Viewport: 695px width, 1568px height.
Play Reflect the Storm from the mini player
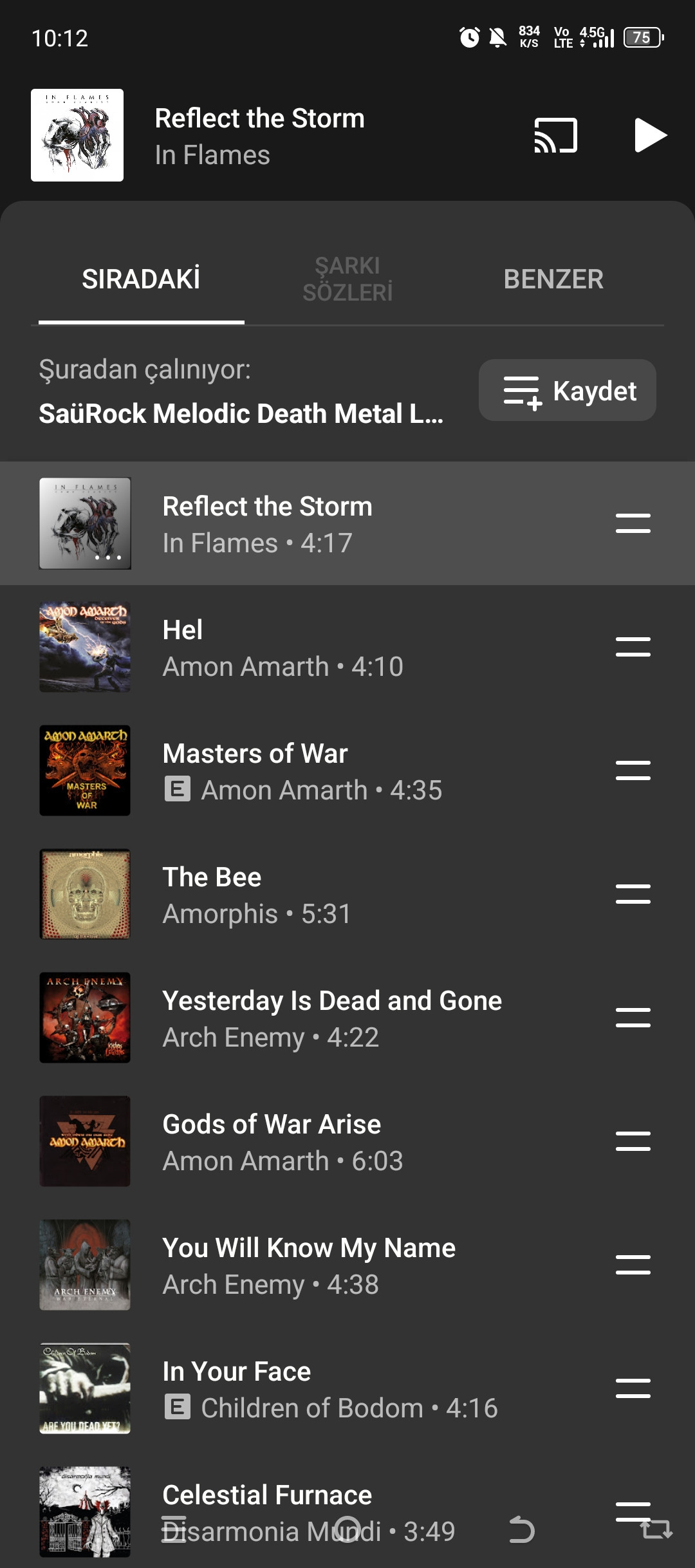[x=650, y=135]
